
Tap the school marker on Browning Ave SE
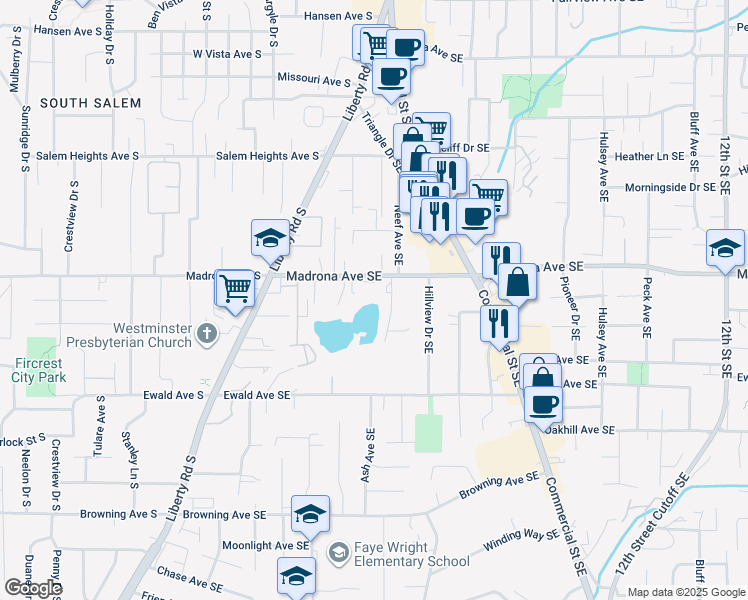pos(311,514)
